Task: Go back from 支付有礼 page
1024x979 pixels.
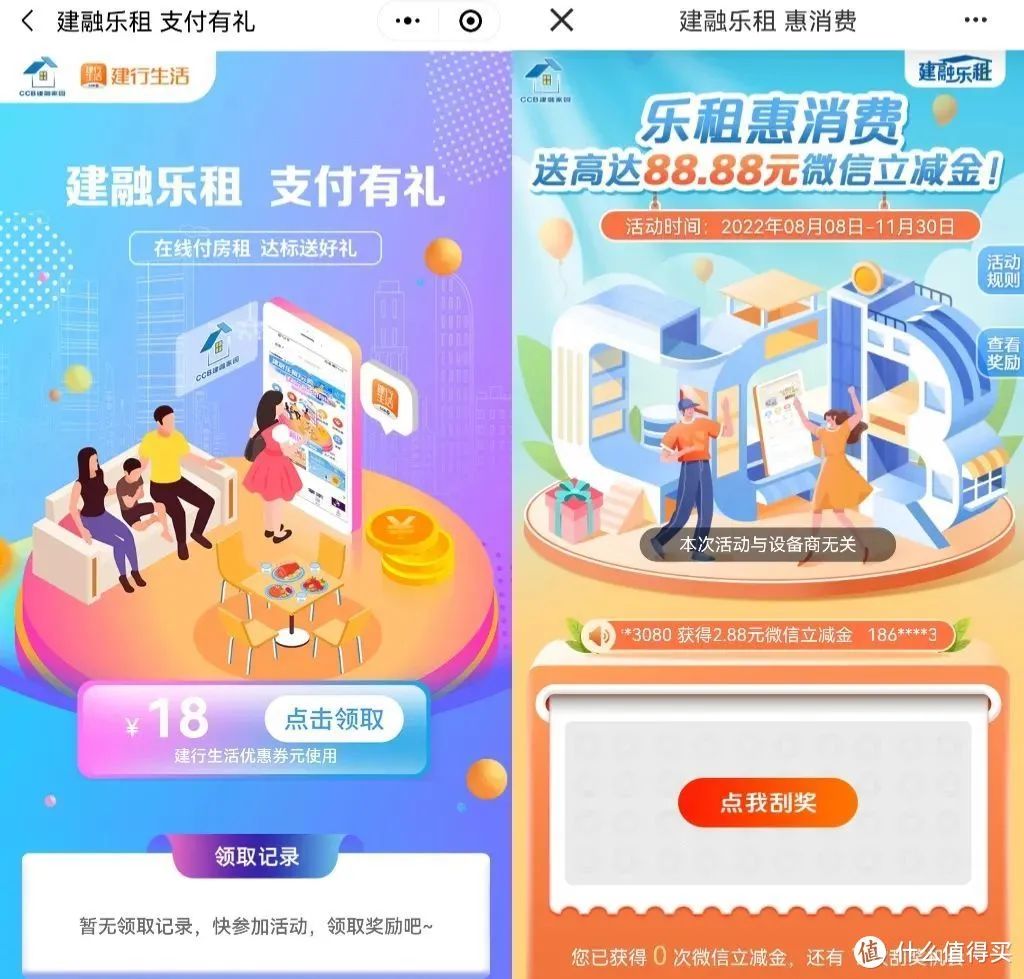Action: tap(27, 21)
